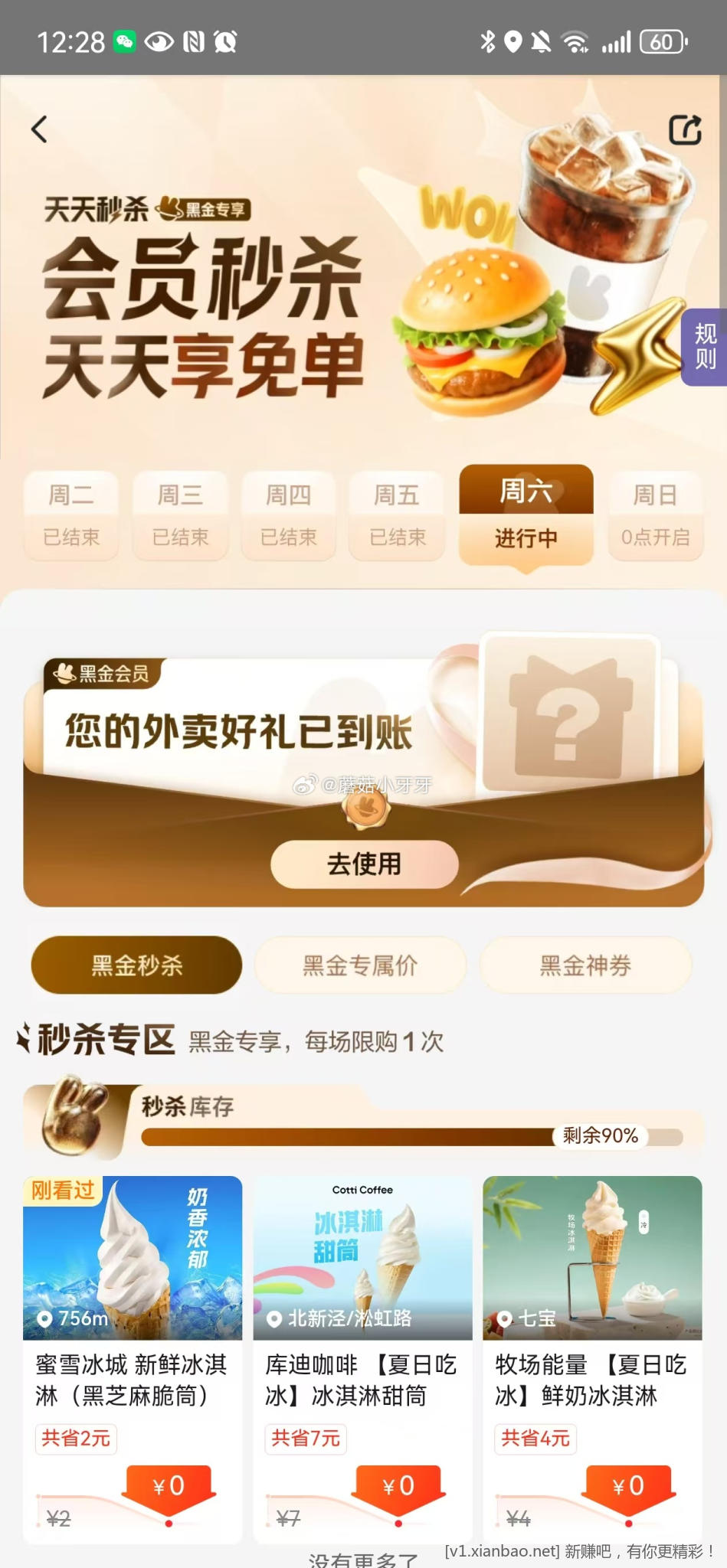Switch to the 周五 day tab
Image resolution: width=727 pixels, height=1568 pixels.
click(x=397, y=515)
